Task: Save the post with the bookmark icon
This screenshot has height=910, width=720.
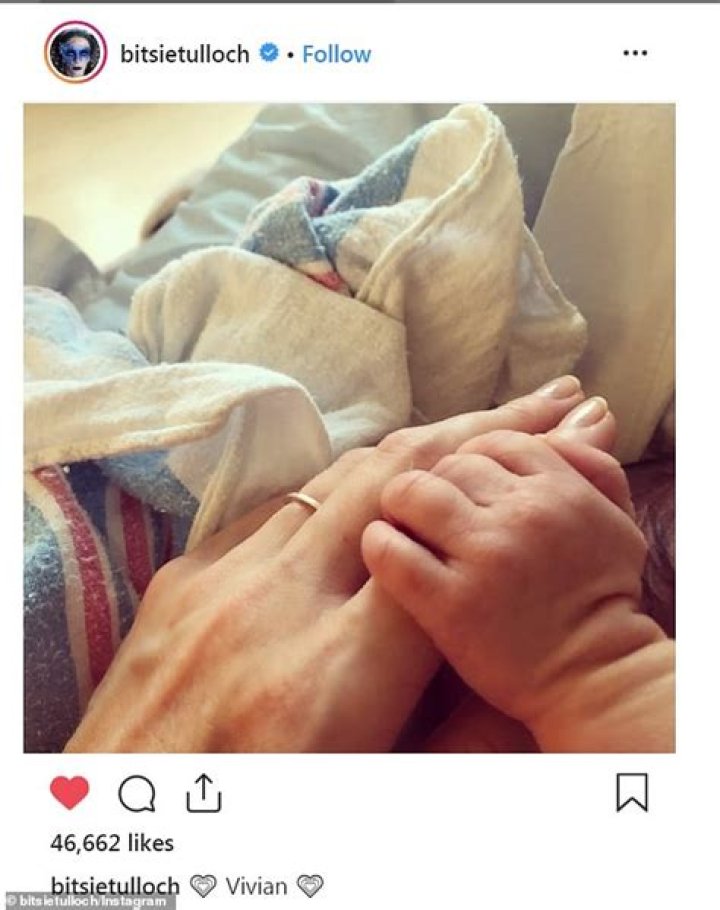Action: pyautogui.click(x=631, y=792)
